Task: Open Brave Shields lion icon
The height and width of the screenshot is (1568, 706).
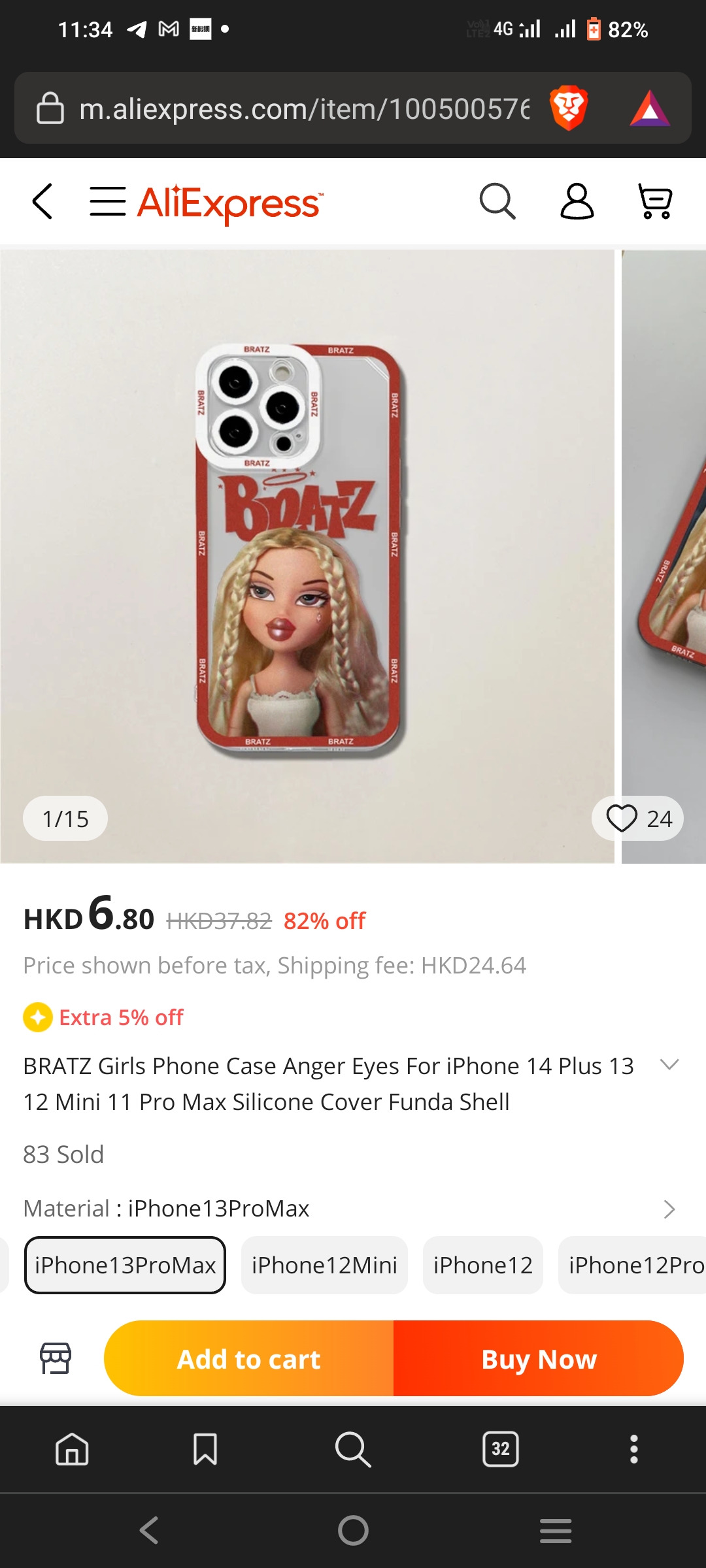Action: tap(569, 108)
